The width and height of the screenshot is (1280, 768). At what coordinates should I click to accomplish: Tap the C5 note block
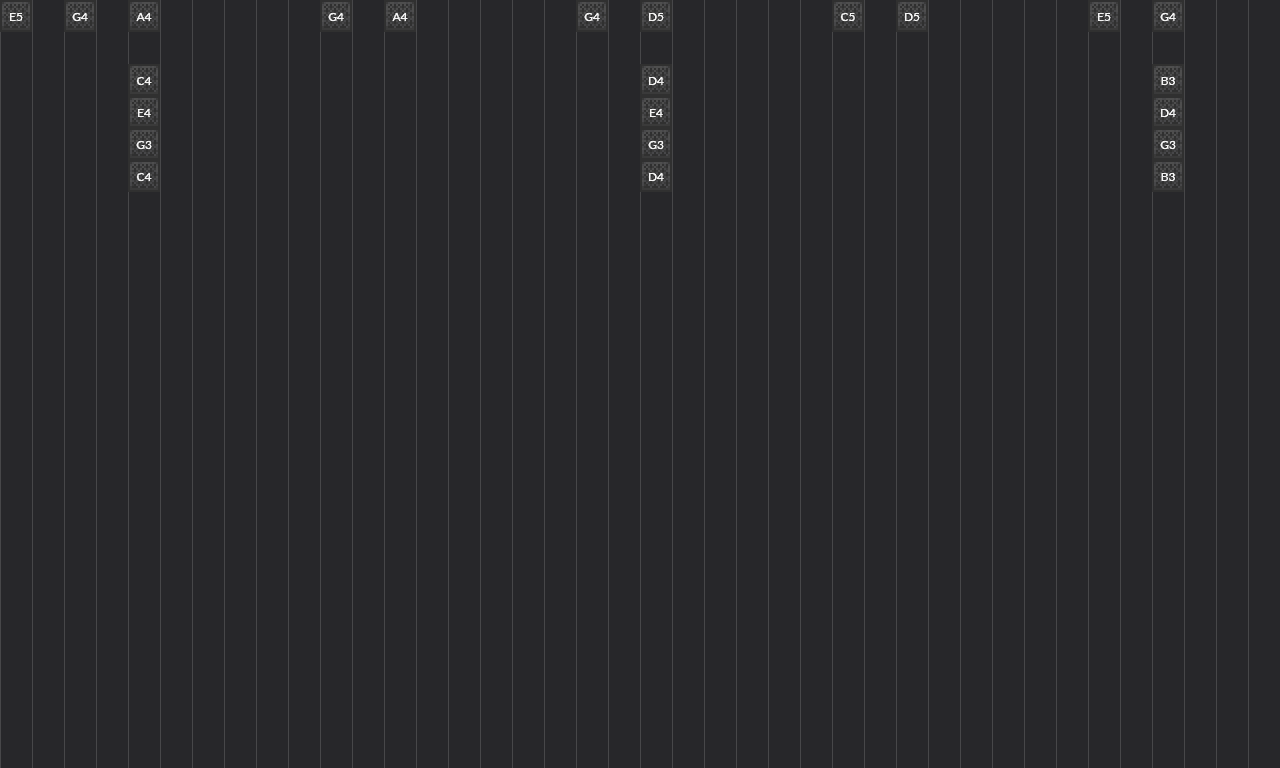[x=848, y=17]
